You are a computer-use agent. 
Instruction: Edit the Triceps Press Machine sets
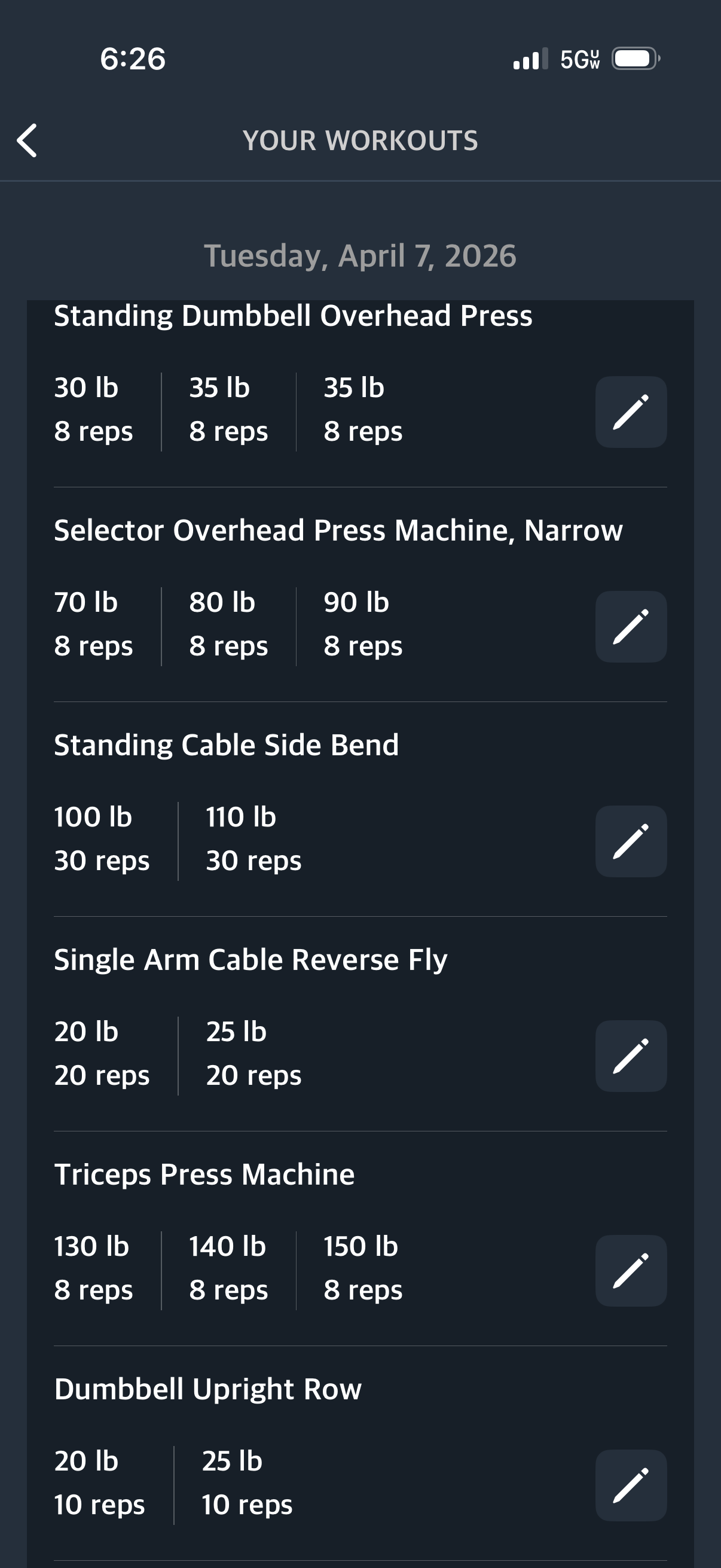pos(630,1270)
